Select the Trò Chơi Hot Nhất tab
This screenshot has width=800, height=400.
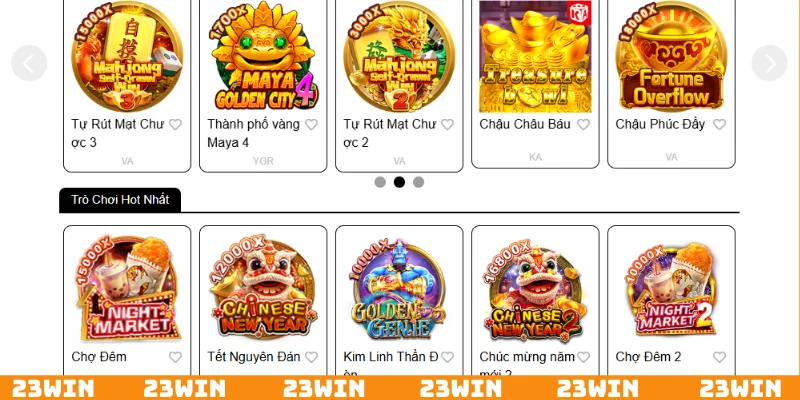pos(120,200)
